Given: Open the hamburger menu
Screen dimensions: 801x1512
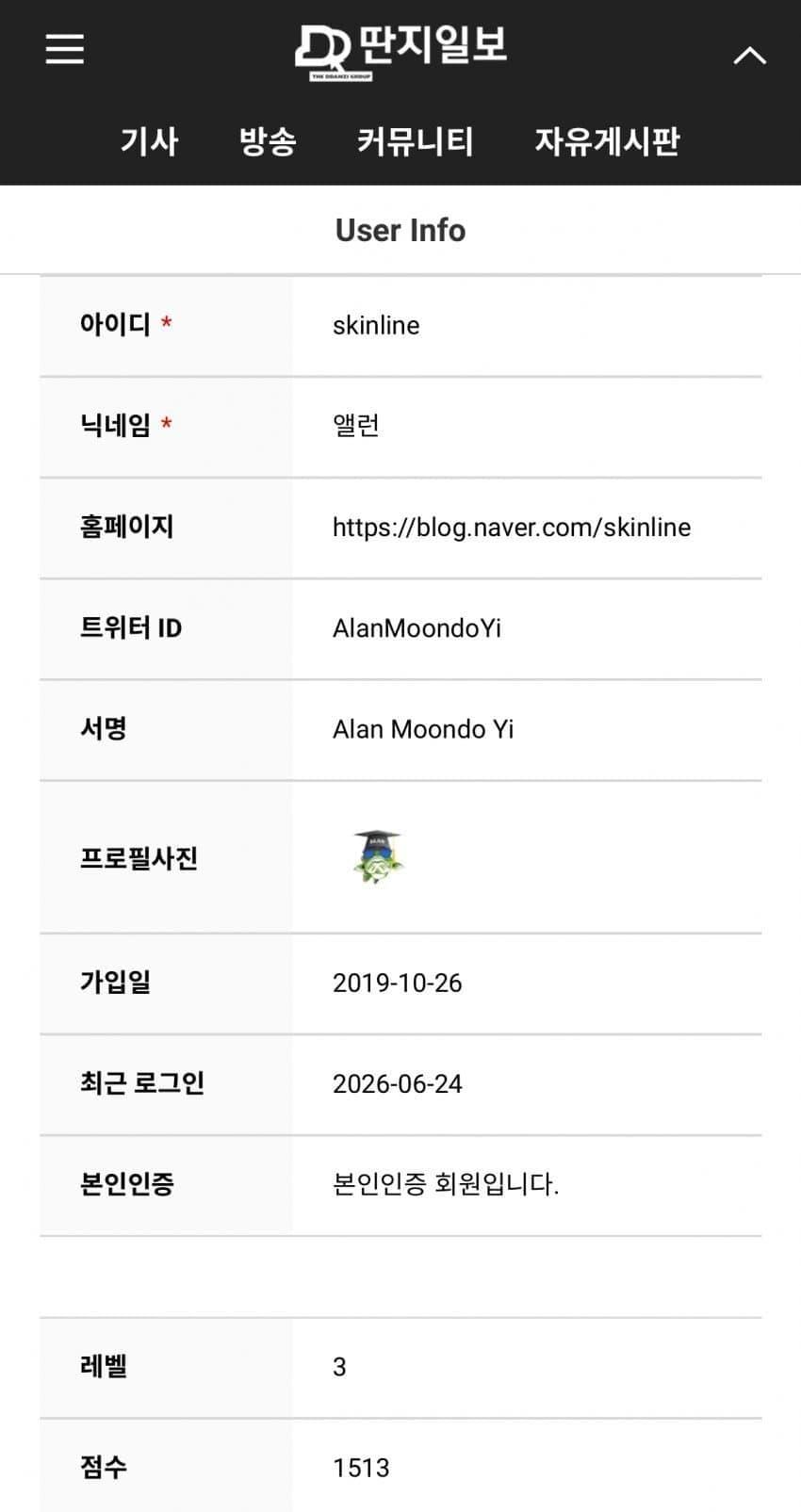Looking at the screenshot, I should 65,49.
